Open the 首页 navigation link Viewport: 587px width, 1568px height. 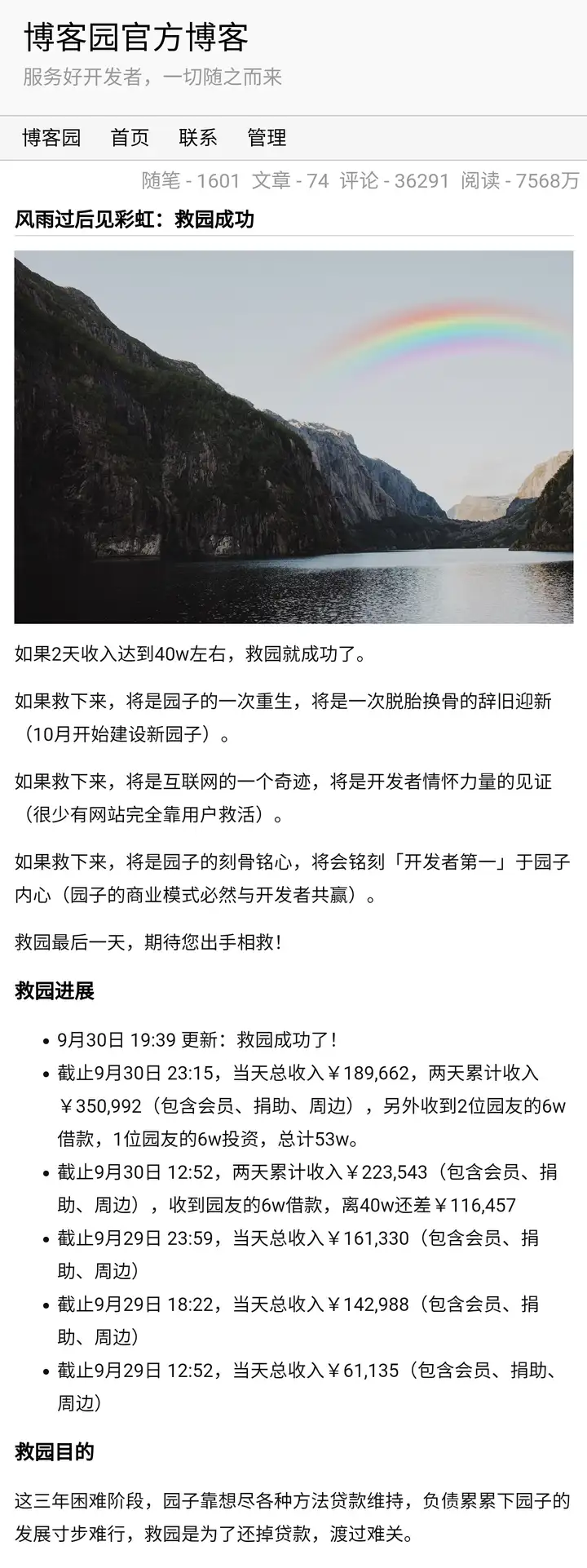pos(130,138)
